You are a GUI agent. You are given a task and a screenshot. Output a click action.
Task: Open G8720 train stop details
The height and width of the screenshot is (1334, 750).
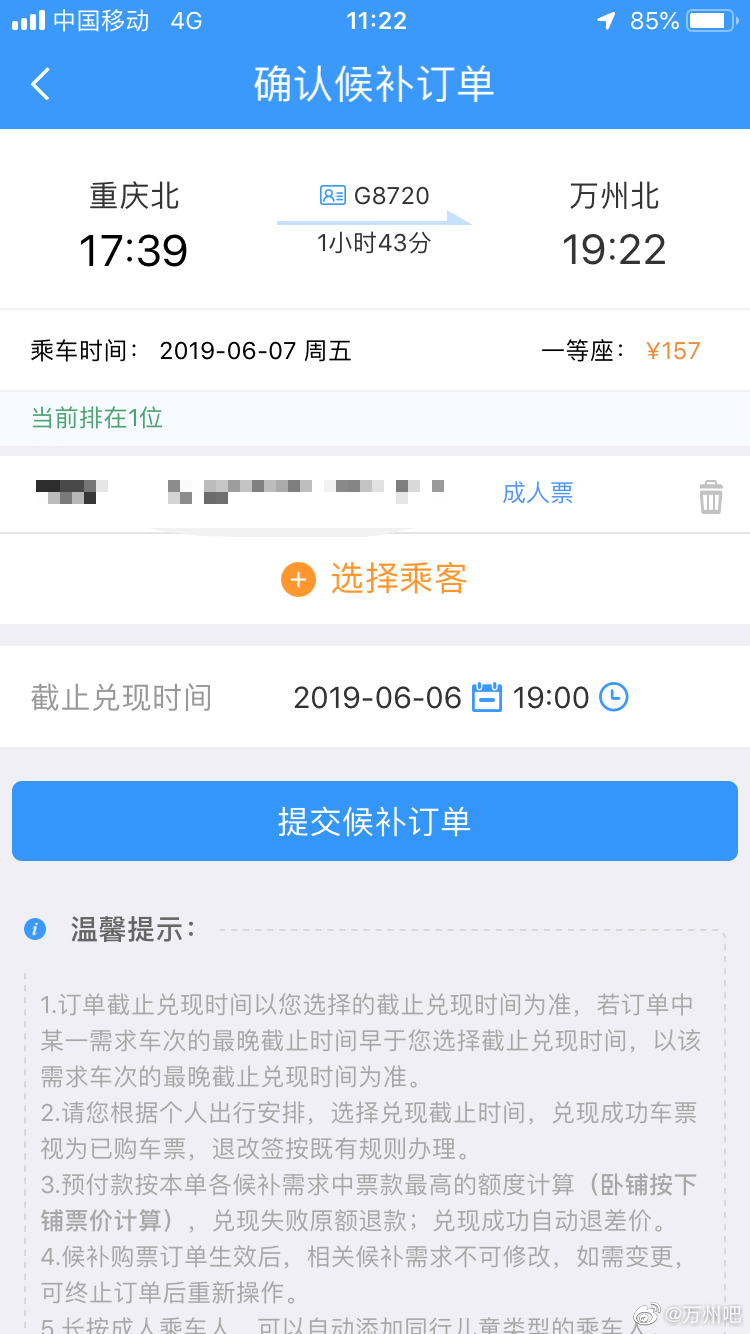[x=374, y=196]
